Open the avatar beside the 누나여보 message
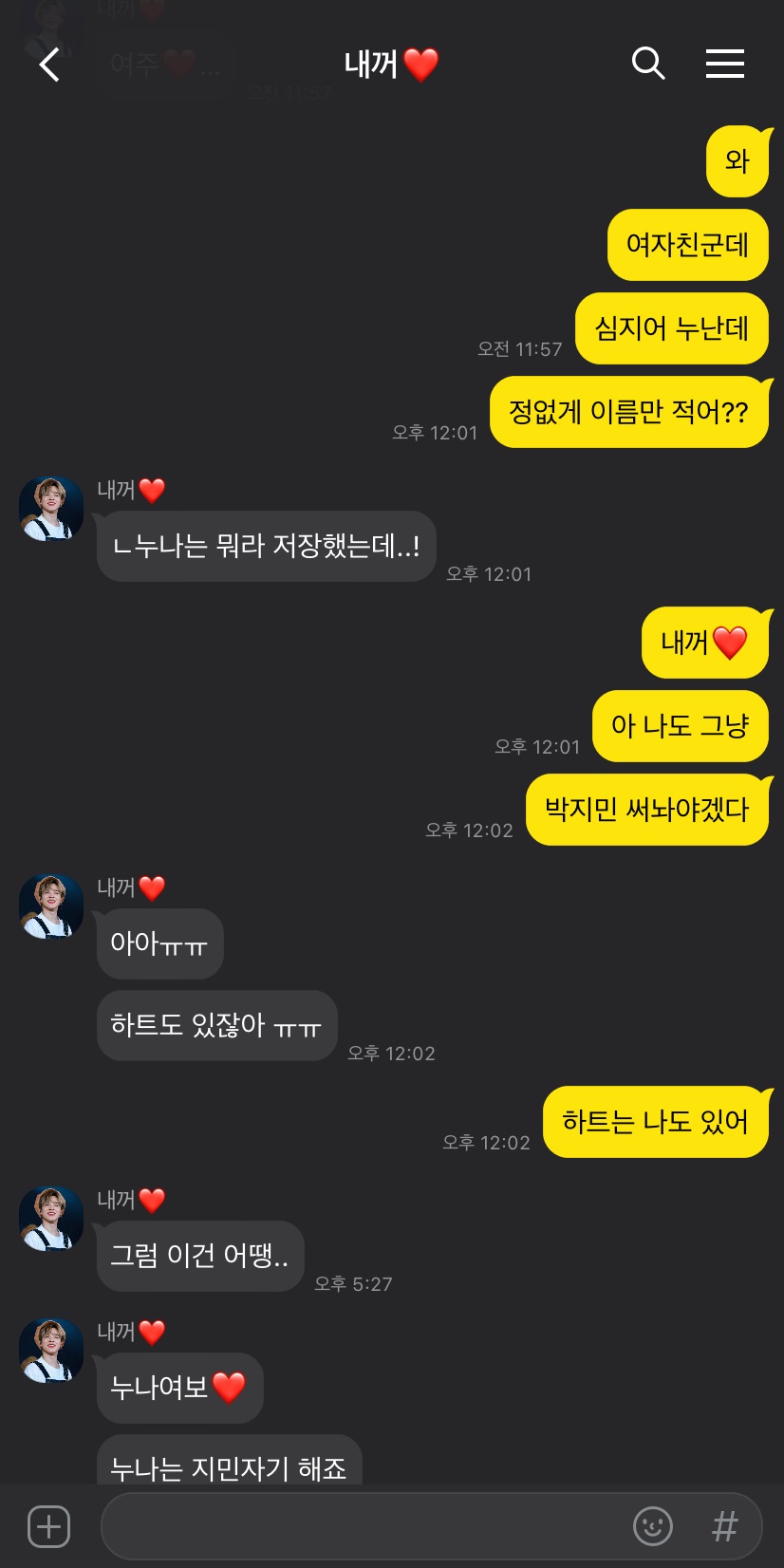The height and width of the screenshot is (1568, 784). point(51,1352)
